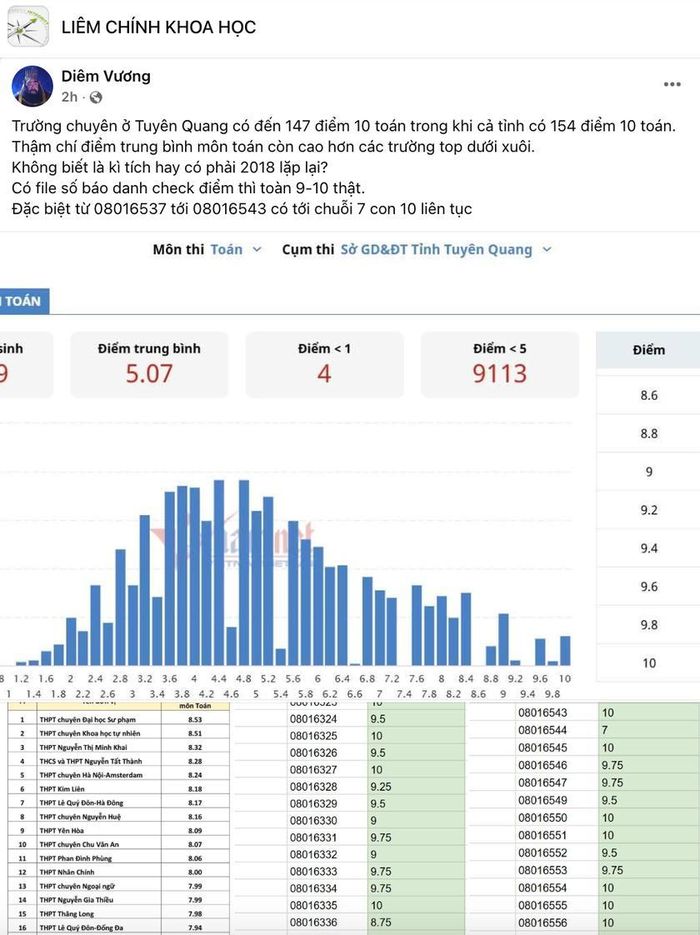Open the Diêm Vương profile name link

(x=106, y=76)
